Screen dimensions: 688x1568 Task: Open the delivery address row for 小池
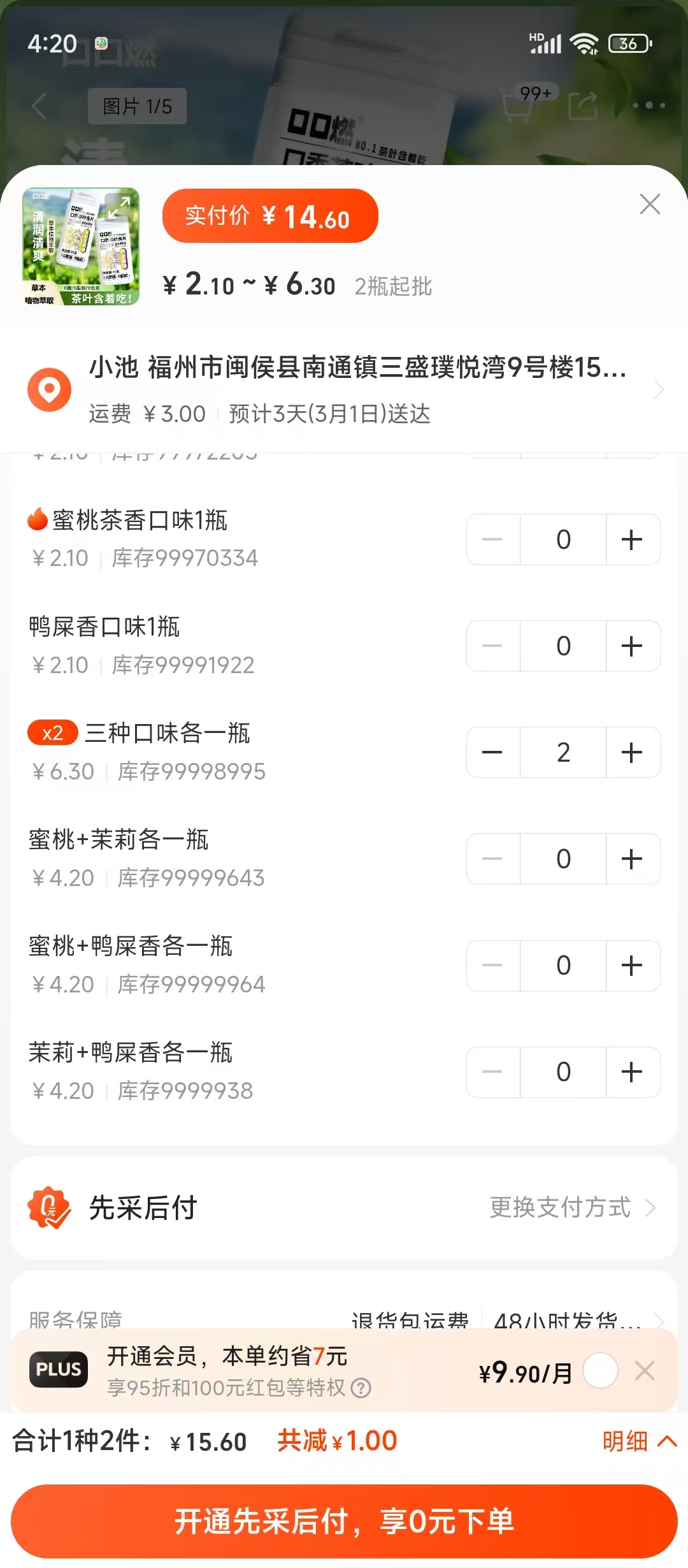pyautogui.click(x=344, y=389)
